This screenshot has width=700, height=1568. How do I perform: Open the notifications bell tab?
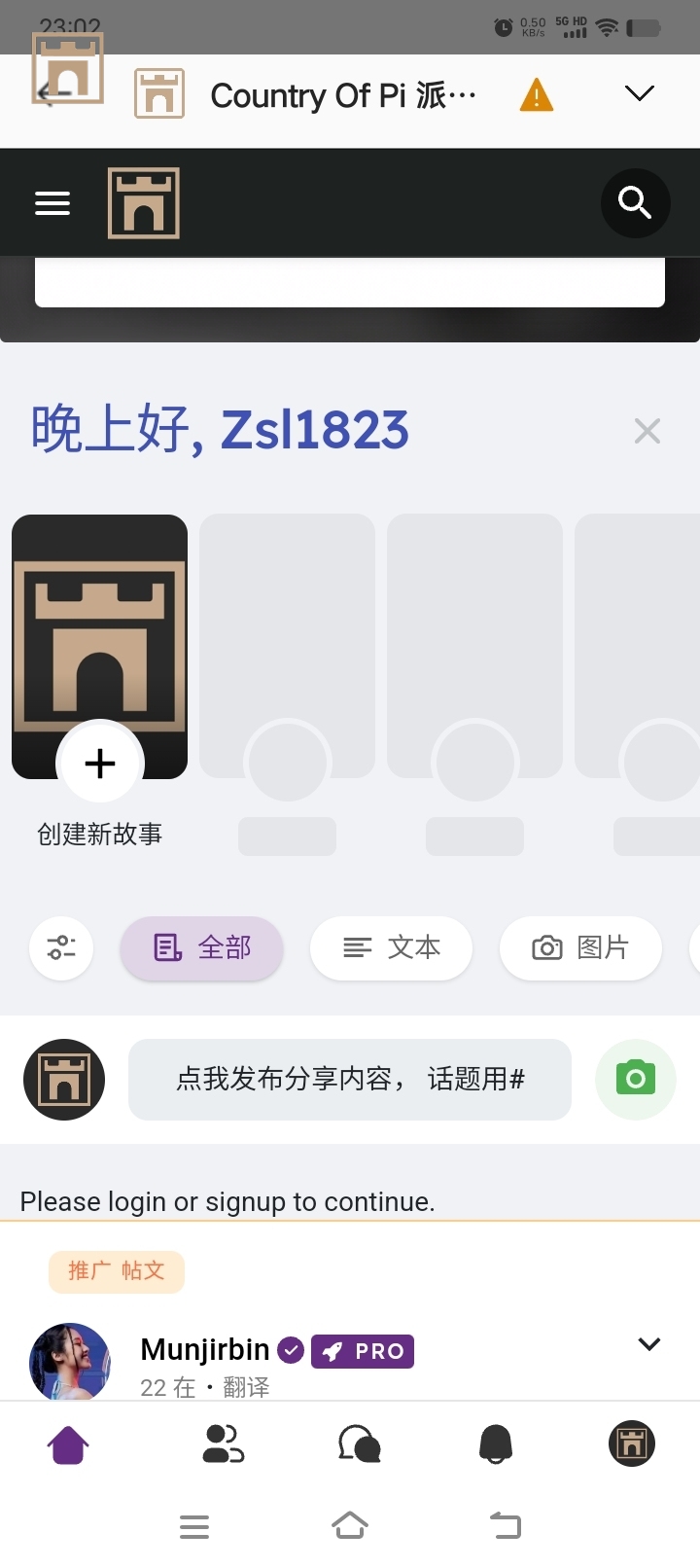pos(496,1444)
